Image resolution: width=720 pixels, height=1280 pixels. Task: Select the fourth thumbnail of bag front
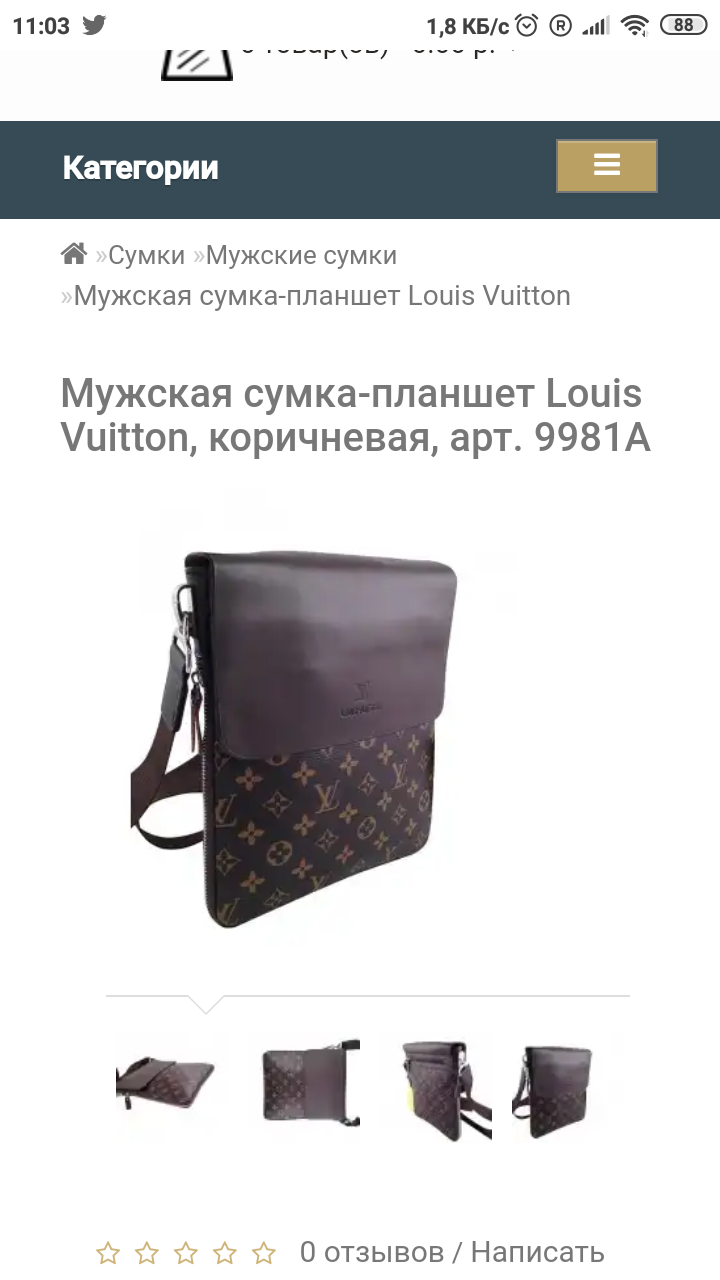554,1089
